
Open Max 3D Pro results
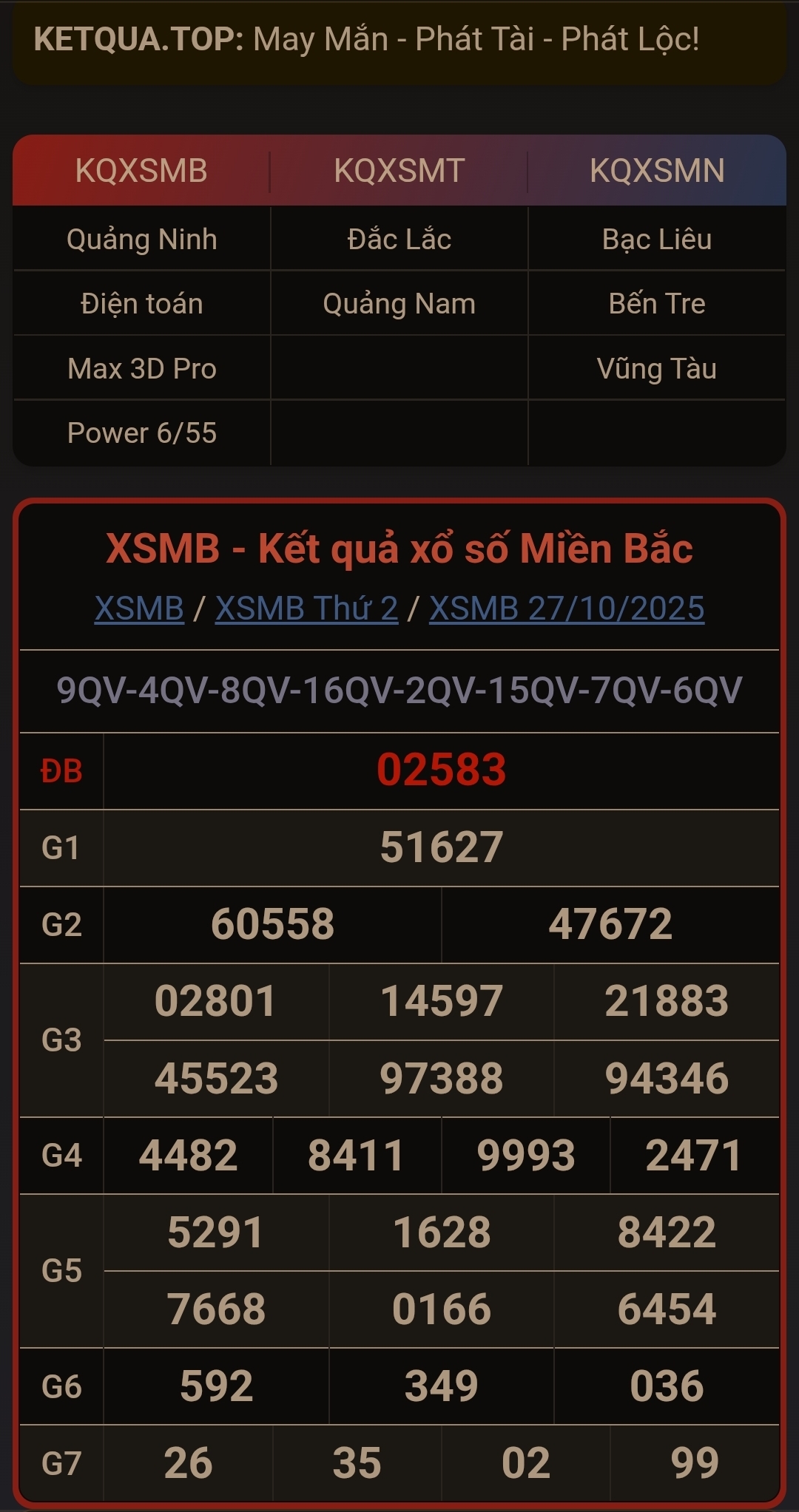[x=141, y=368]
